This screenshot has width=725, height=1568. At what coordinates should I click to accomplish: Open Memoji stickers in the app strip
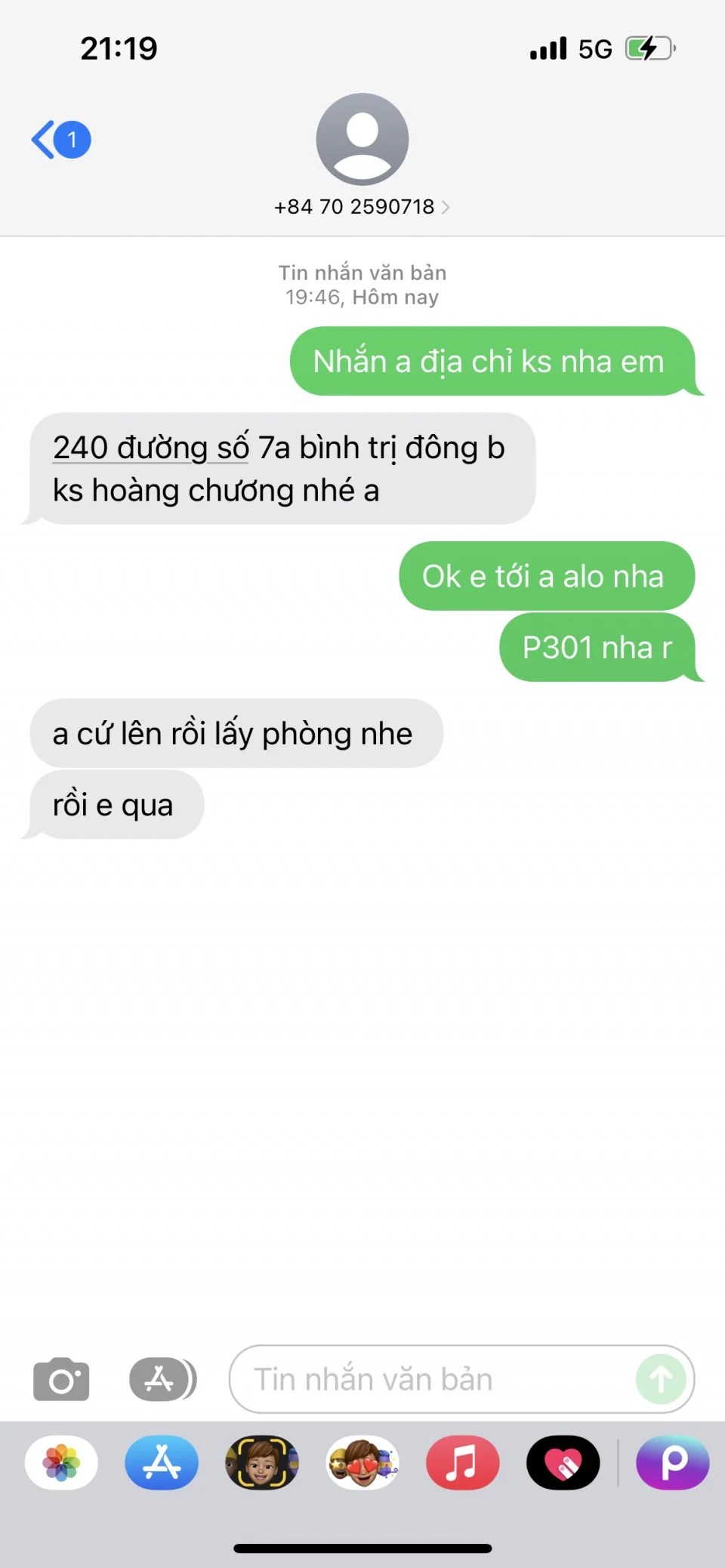click(x=362, y=1462)
